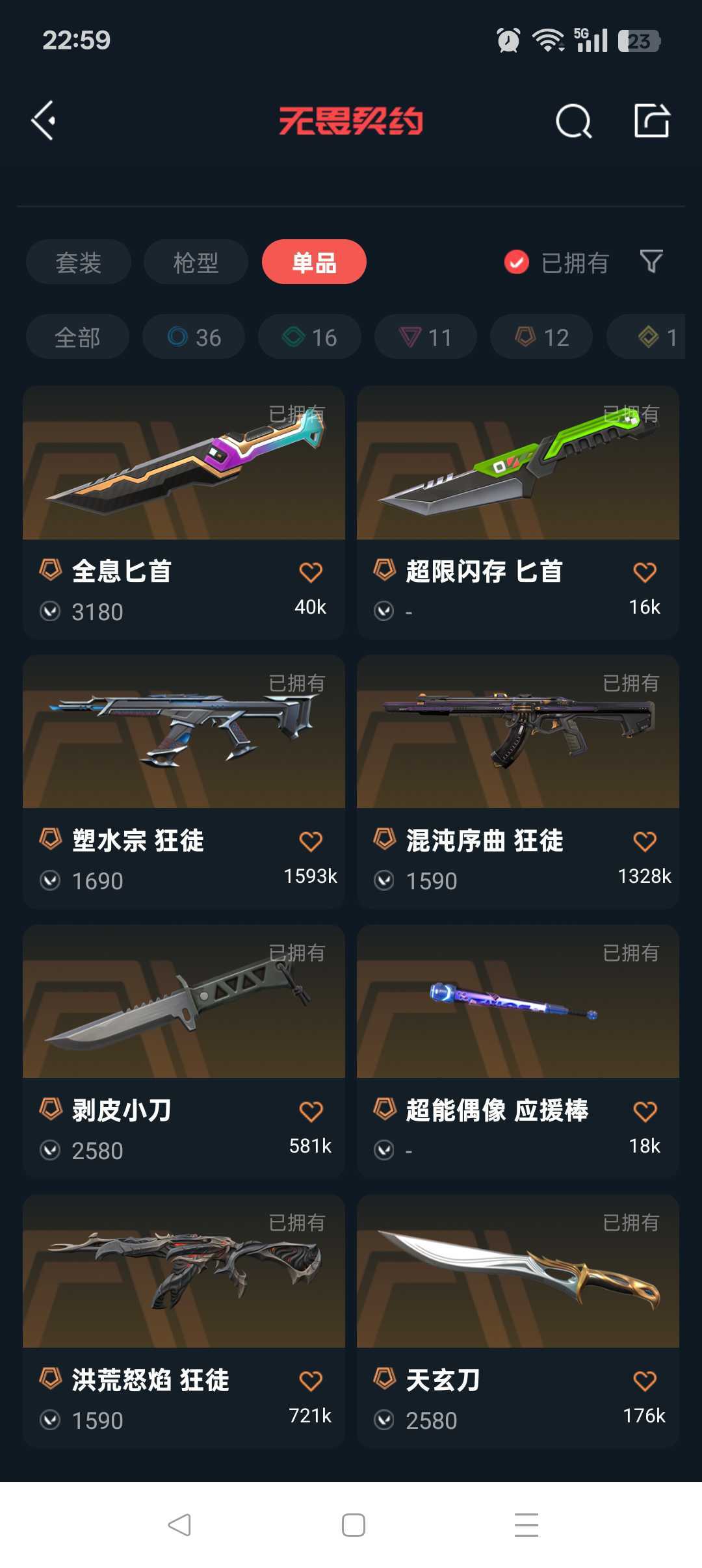
Task: Open the 塑水宗 狂徒 skin card
Action: pyautogui.click(x=184, y=781)
